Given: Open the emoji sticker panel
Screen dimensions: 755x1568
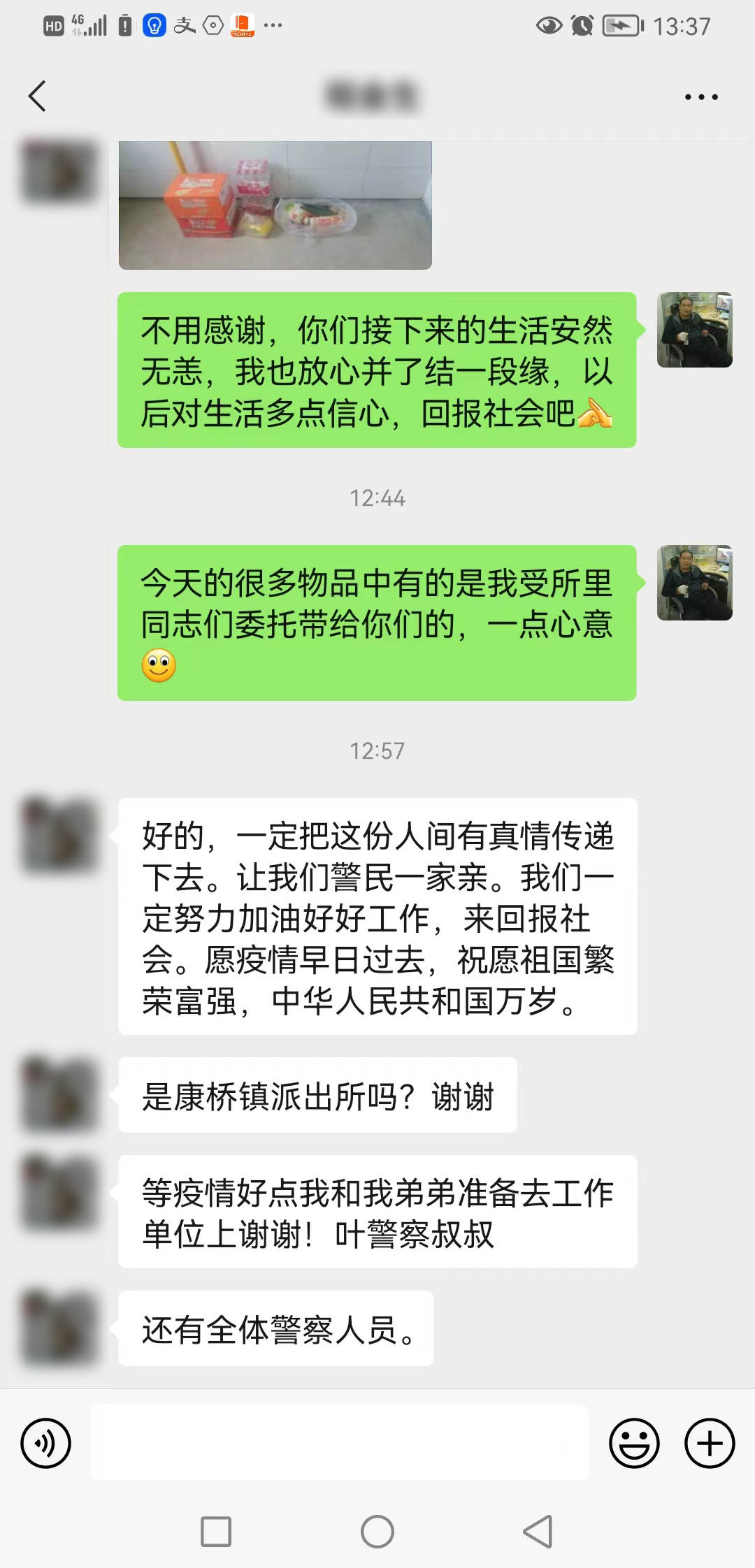Looking at the screenshot, I should (634, 1443).
